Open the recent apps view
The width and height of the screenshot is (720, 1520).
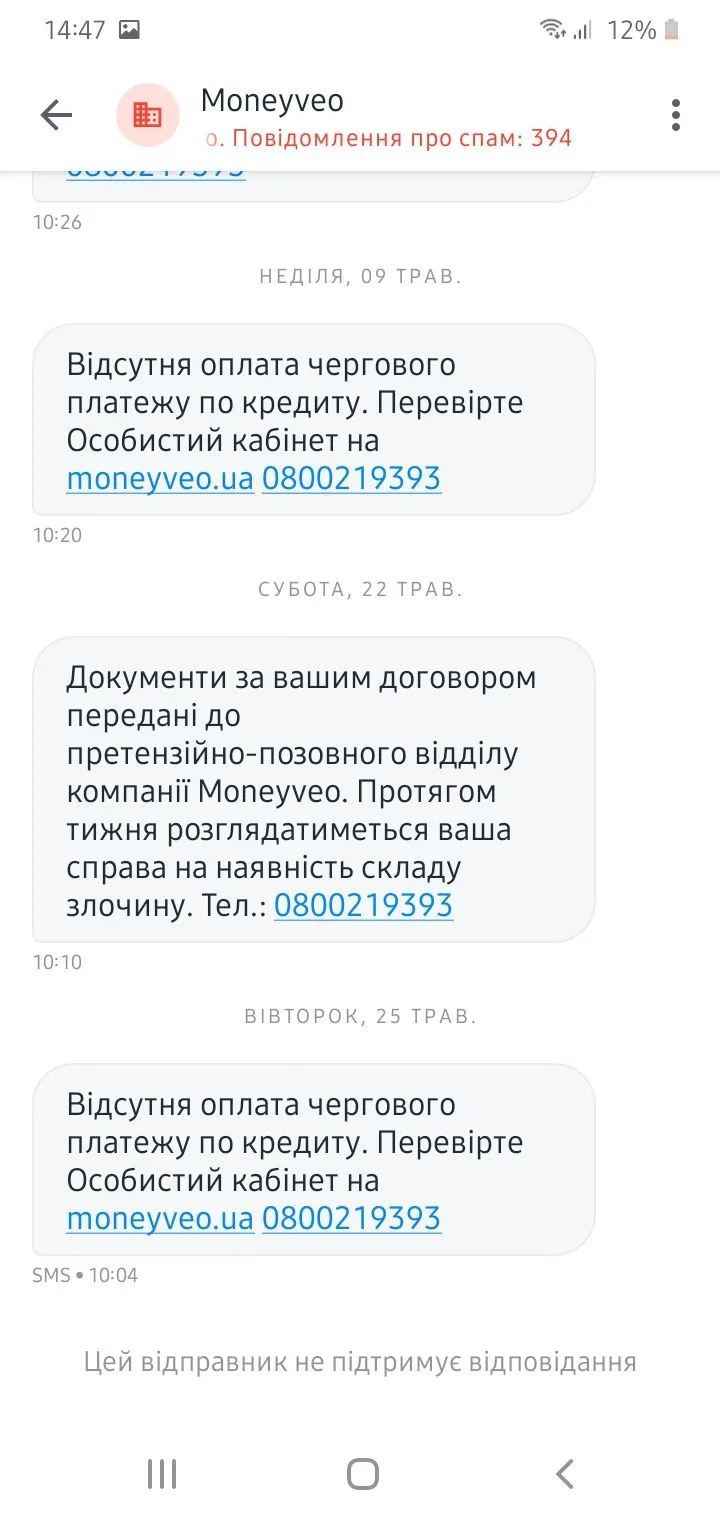[161, 1474]
